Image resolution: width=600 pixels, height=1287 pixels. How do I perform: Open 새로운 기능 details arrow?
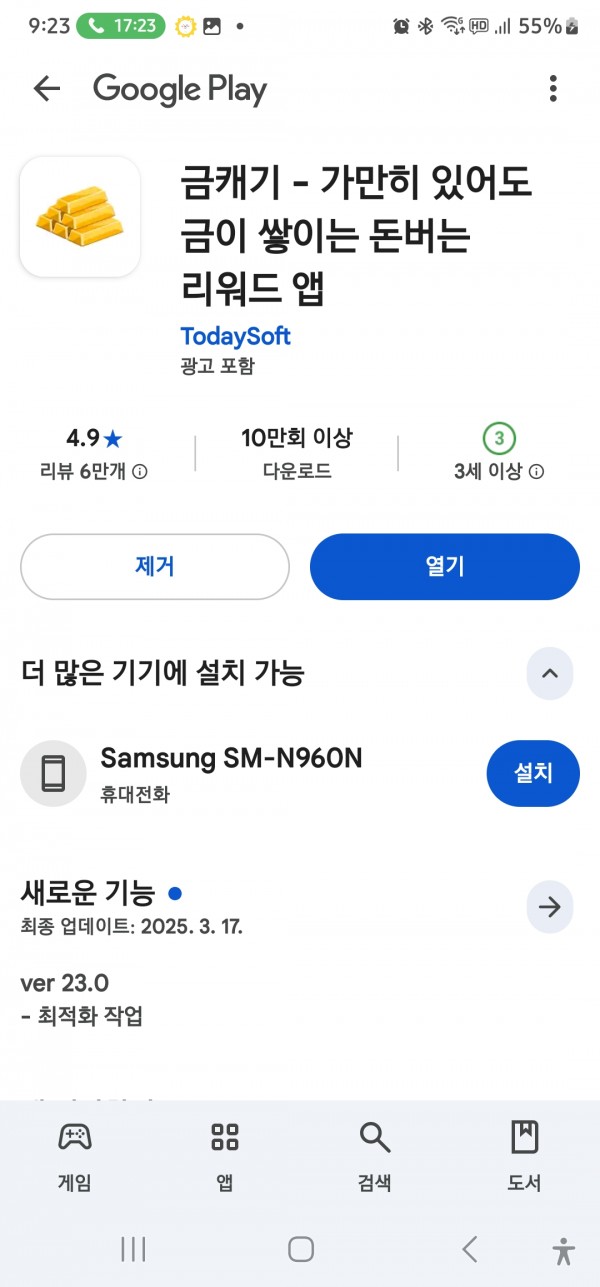(x=550, y=907)
